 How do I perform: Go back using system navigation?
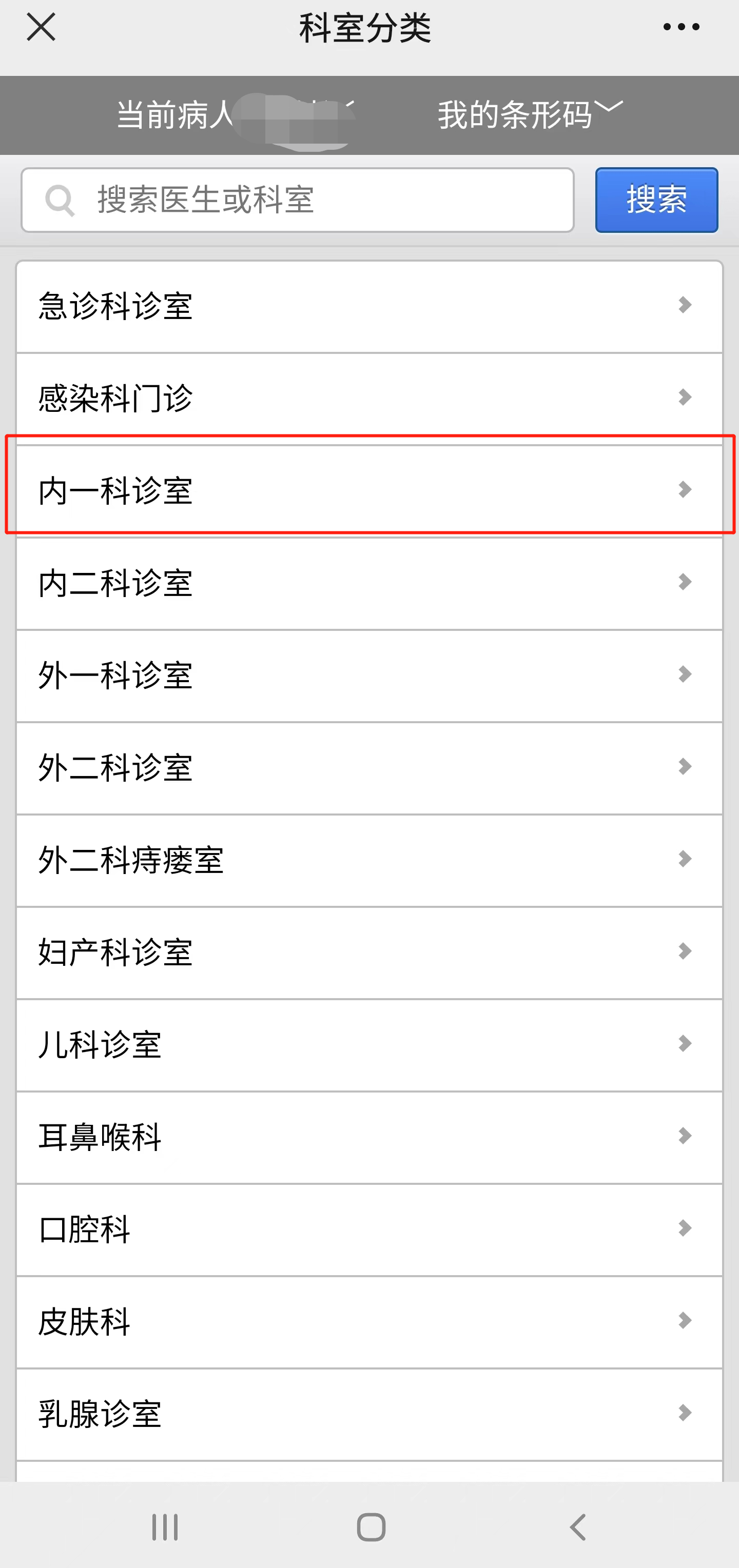click(577, 1526)
